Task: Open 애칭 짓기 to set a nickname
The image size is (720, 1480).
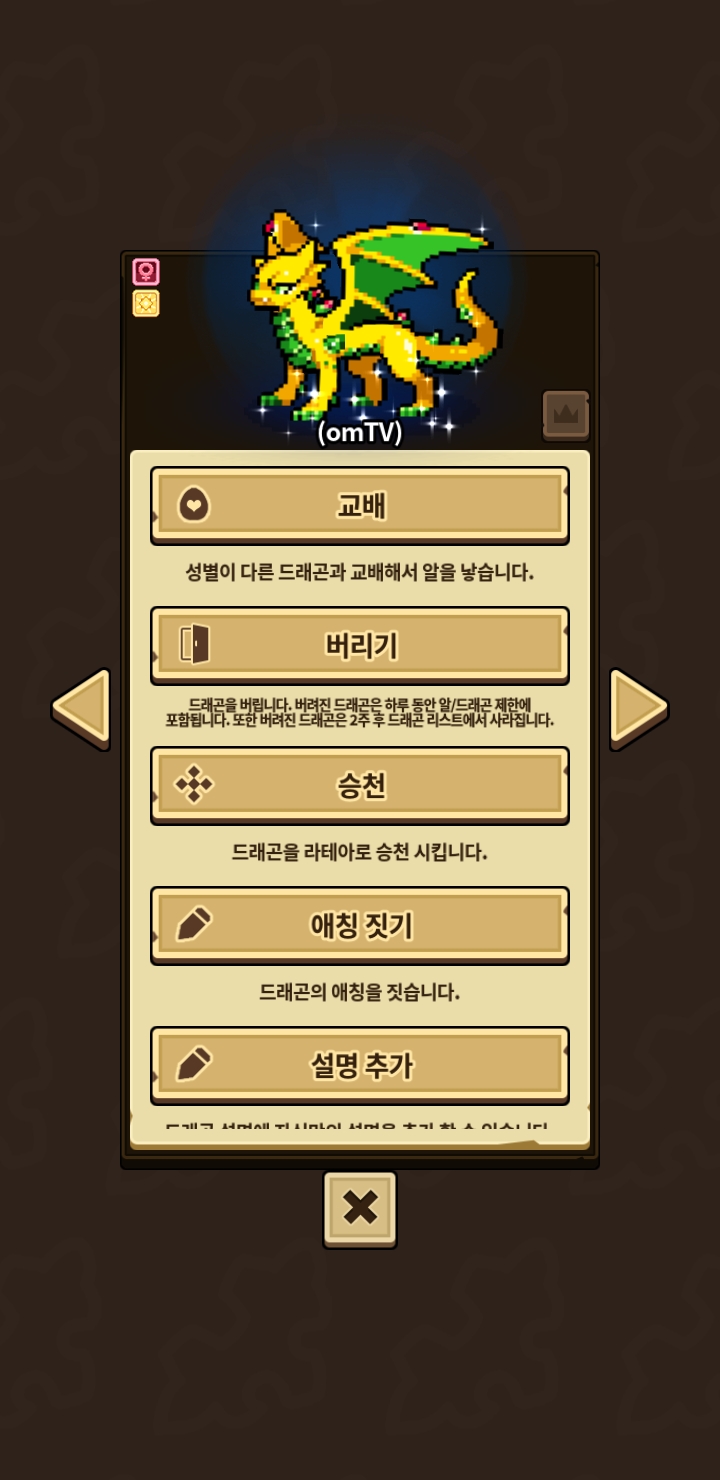Action: (x=360, y=926)
